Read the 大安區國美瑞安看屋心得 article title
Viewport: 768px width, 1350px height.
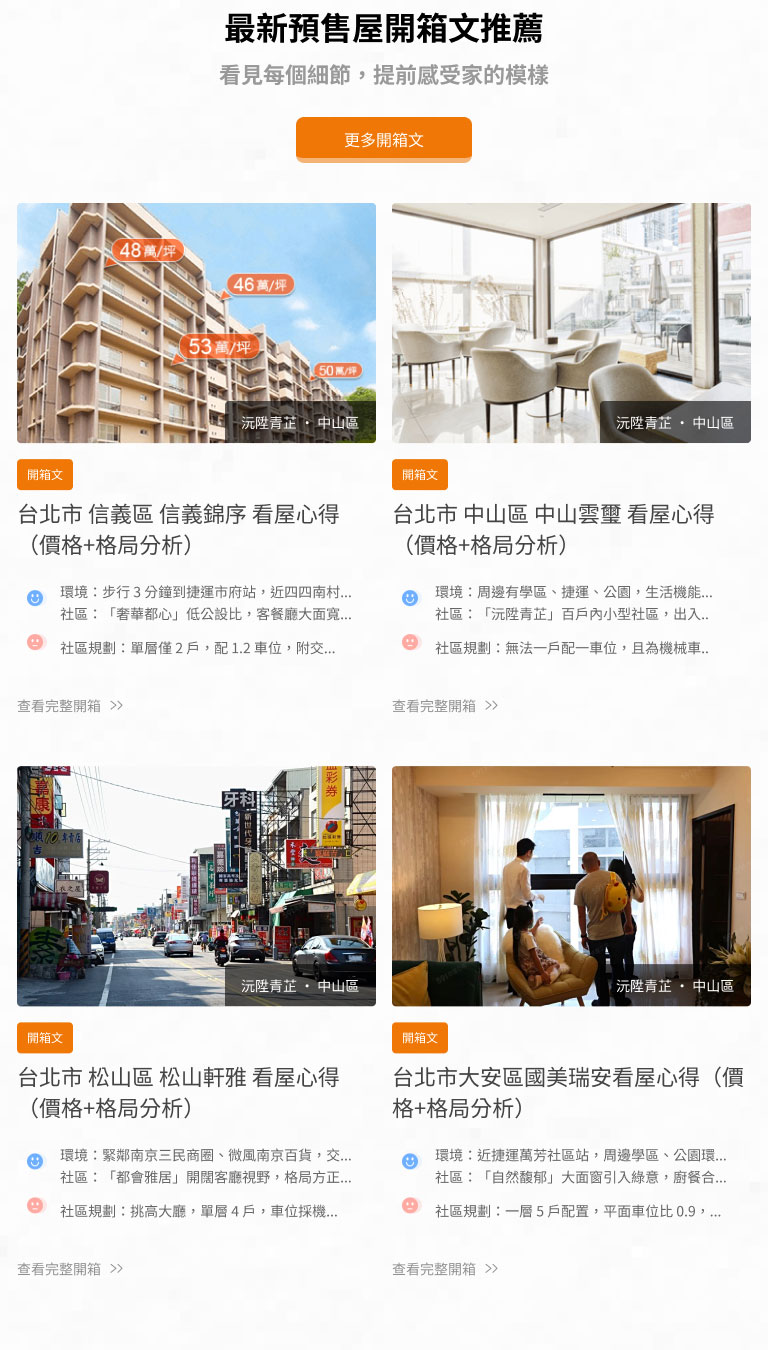(567, 1092)
